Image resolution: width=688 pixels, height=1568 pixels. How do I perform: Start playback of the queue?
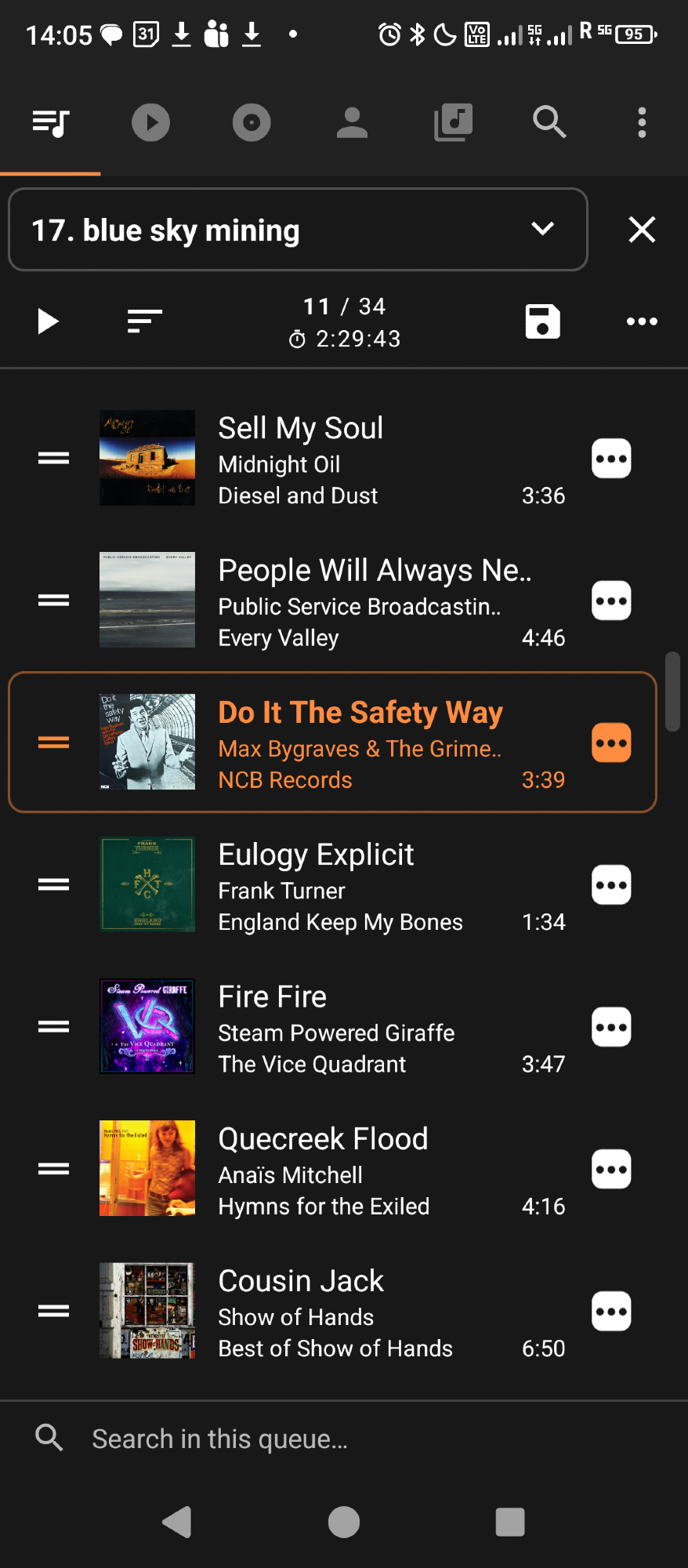(48, 321)
